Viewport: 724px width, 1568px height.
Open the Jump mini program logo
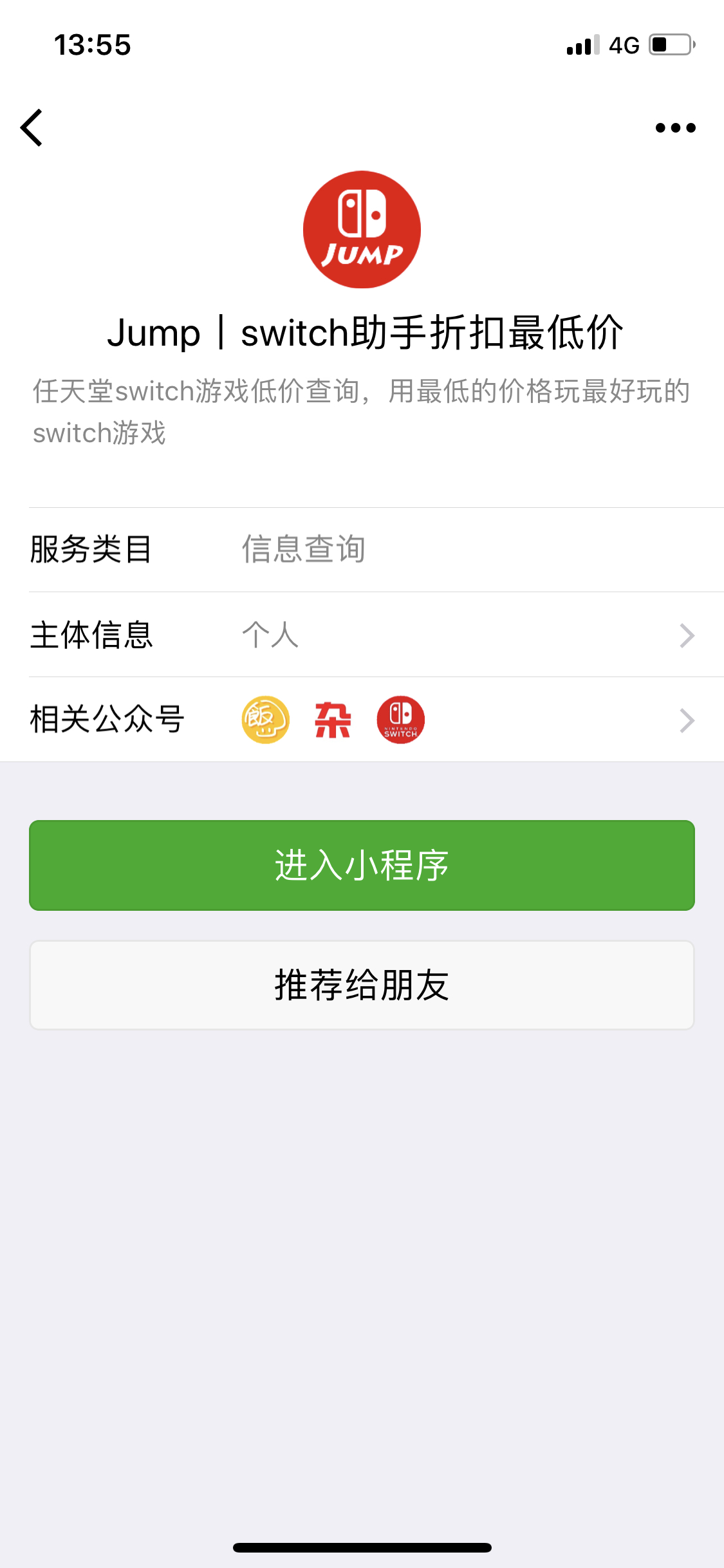pyautogui.click(x=362, y=230)
